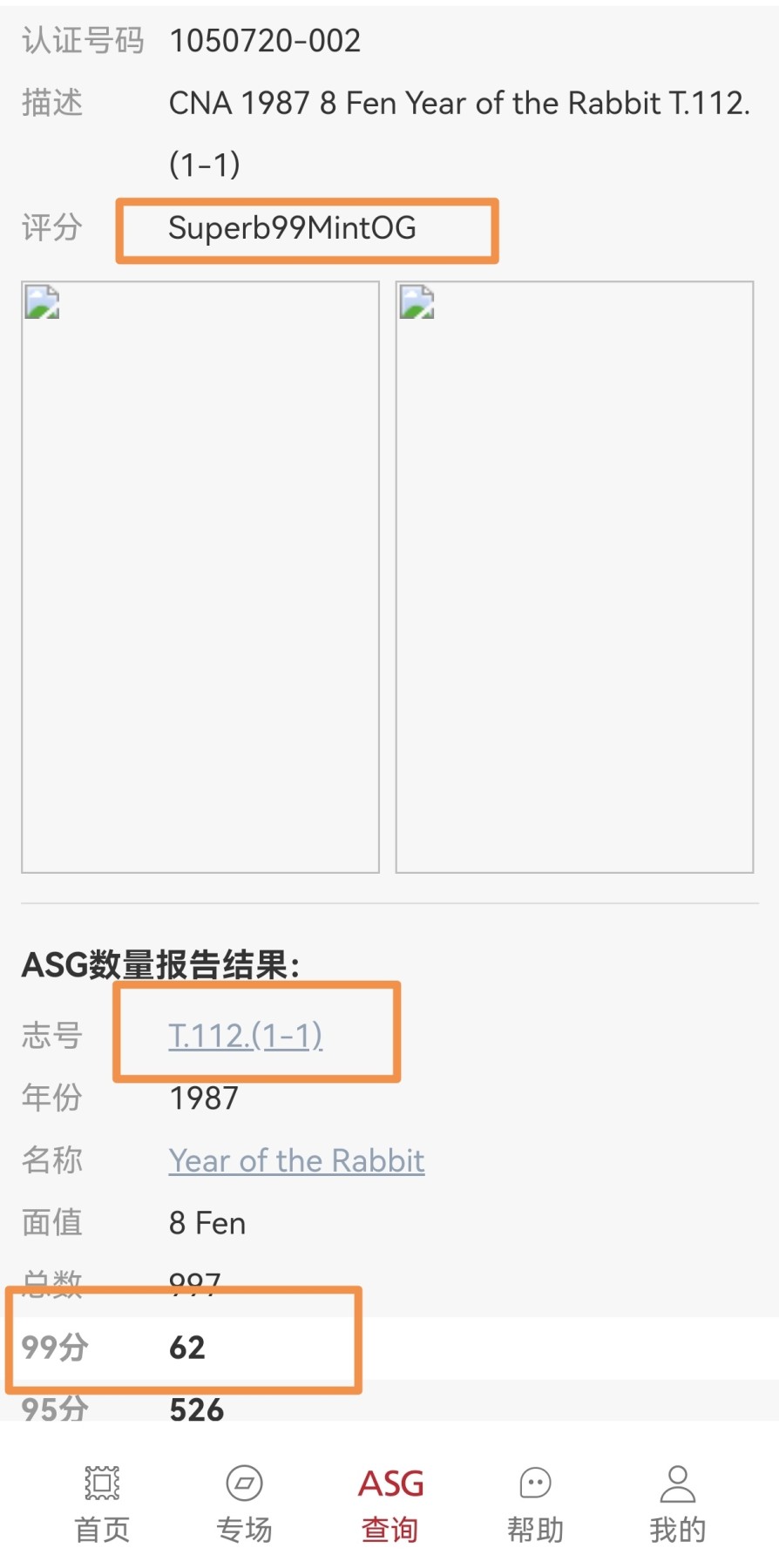
Task: Switch to the 帮助 help tab
Action: coord(534,1504)
